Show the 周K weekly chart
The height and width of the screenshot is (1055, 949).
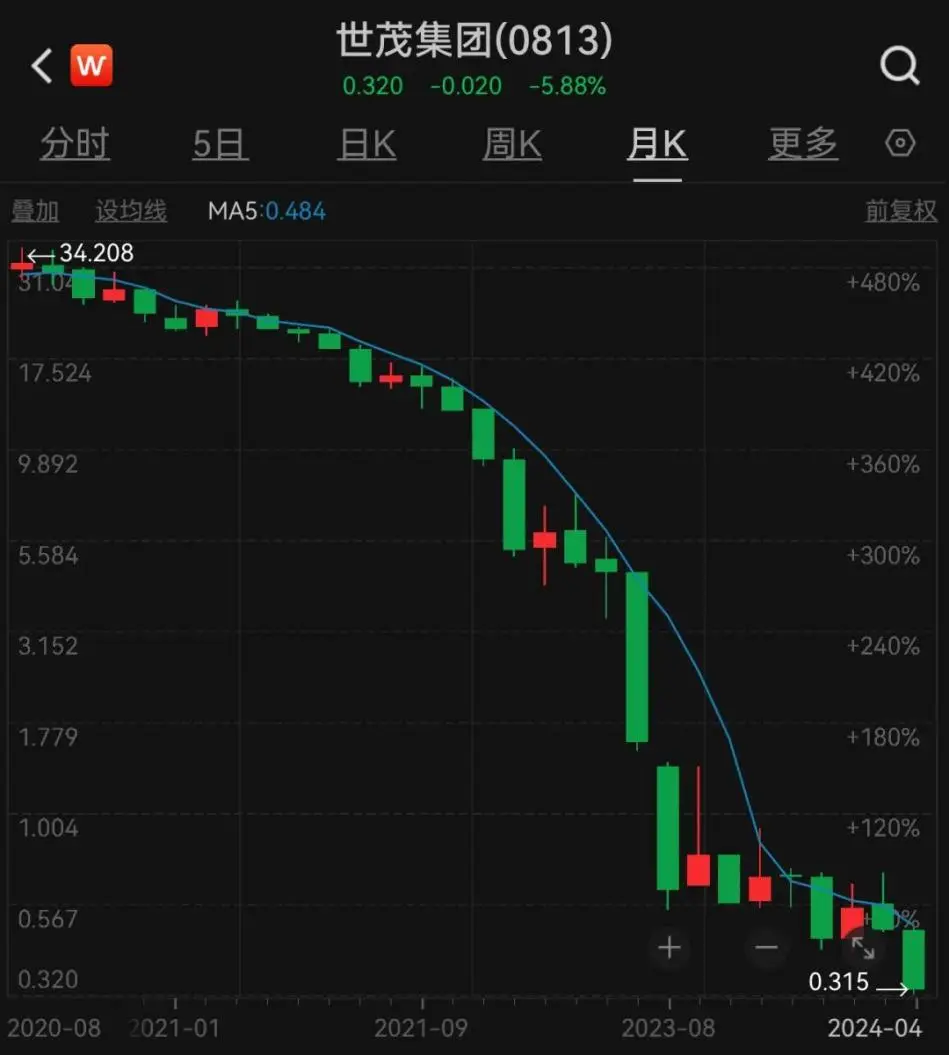pyautogui.click(x=512, y=145)
